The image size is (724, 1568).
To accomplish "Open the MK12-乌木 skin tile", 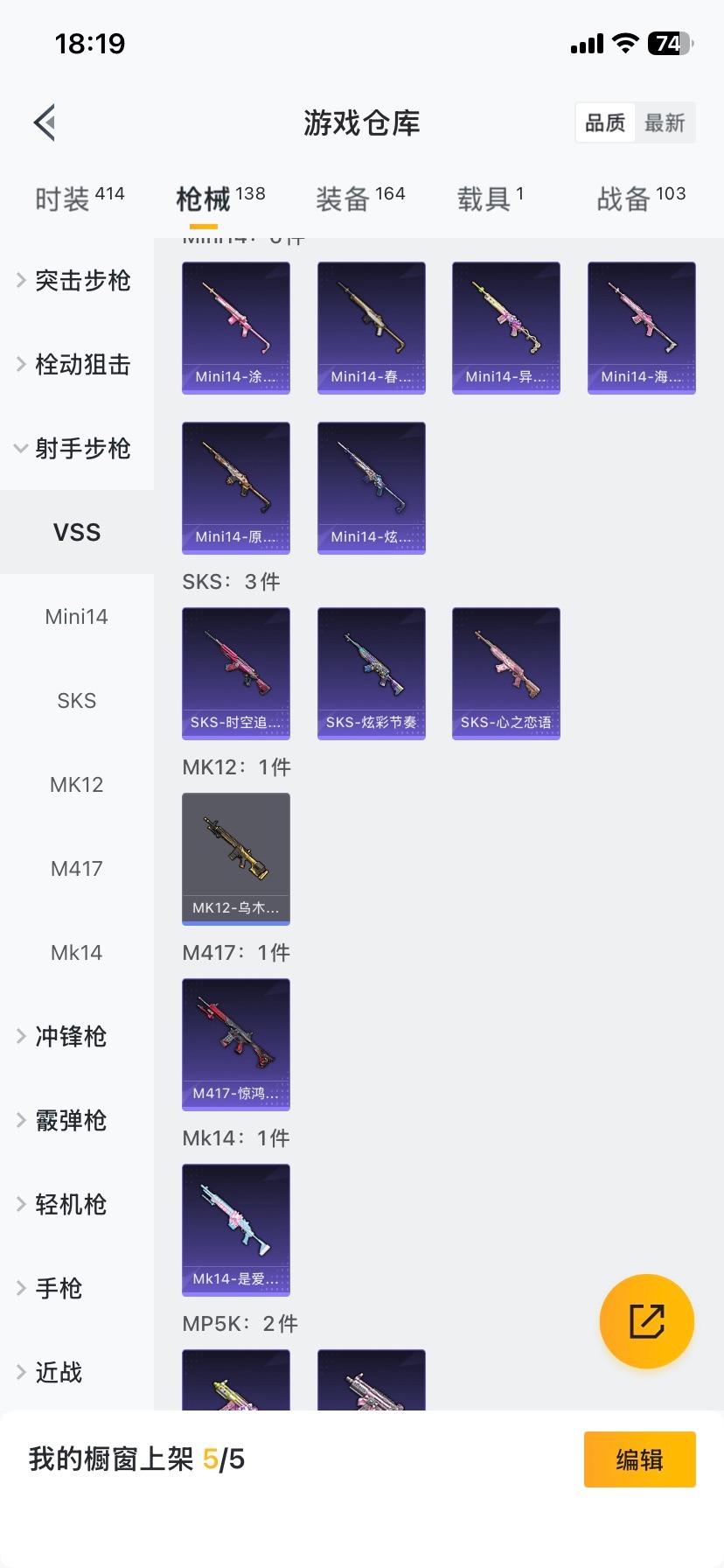I will coord(236,859).
